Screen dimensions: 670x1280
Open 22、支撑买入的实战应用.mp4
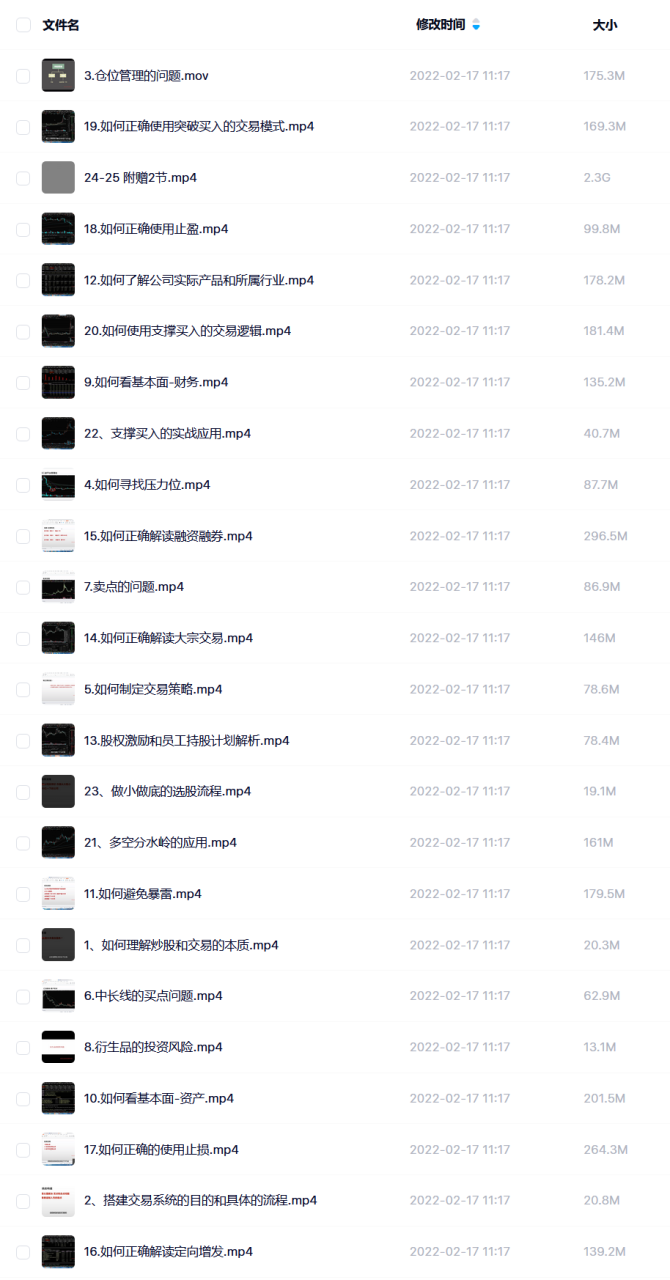tap(167, 433)
